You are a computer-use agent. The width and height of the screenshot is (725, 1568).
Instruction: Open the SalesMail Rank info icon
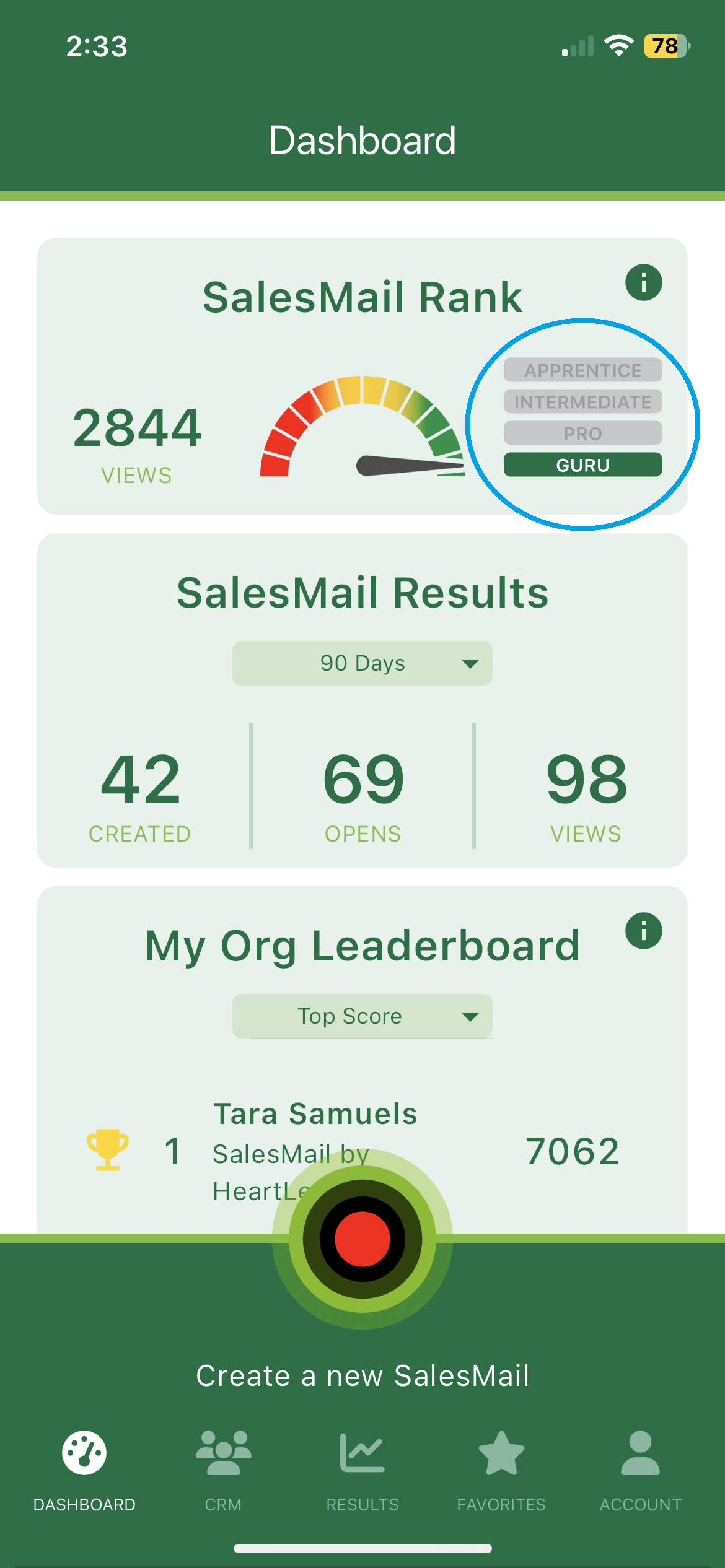[x=643, y=283]
